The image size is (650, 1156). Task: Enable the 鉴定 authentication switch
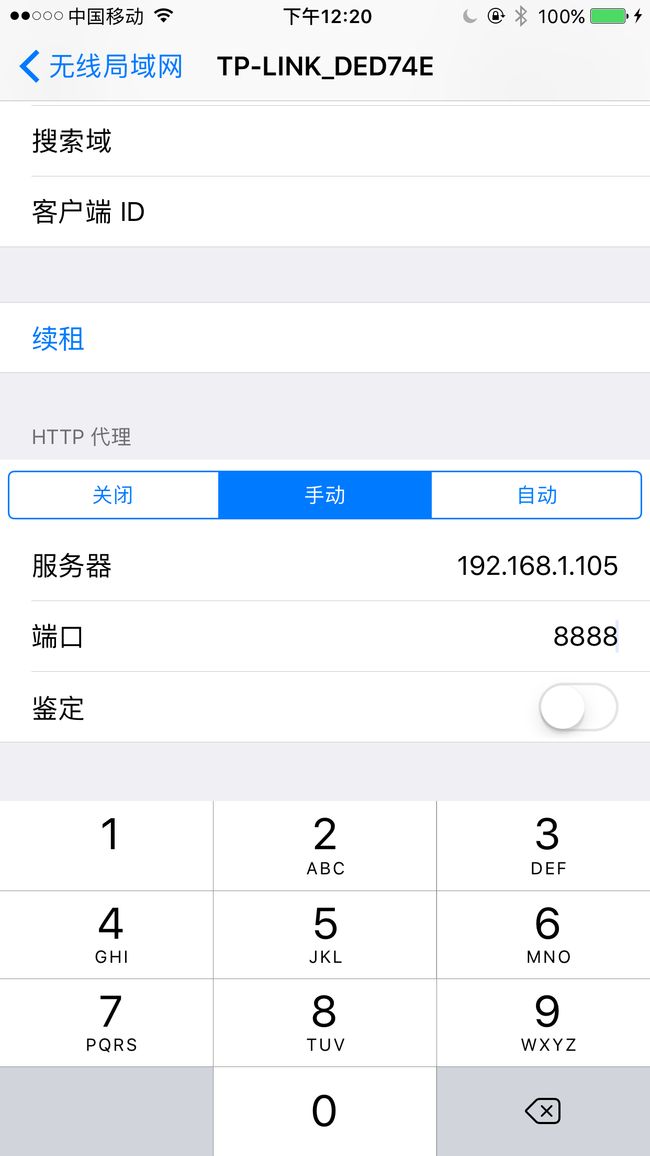tap(578, 707)
